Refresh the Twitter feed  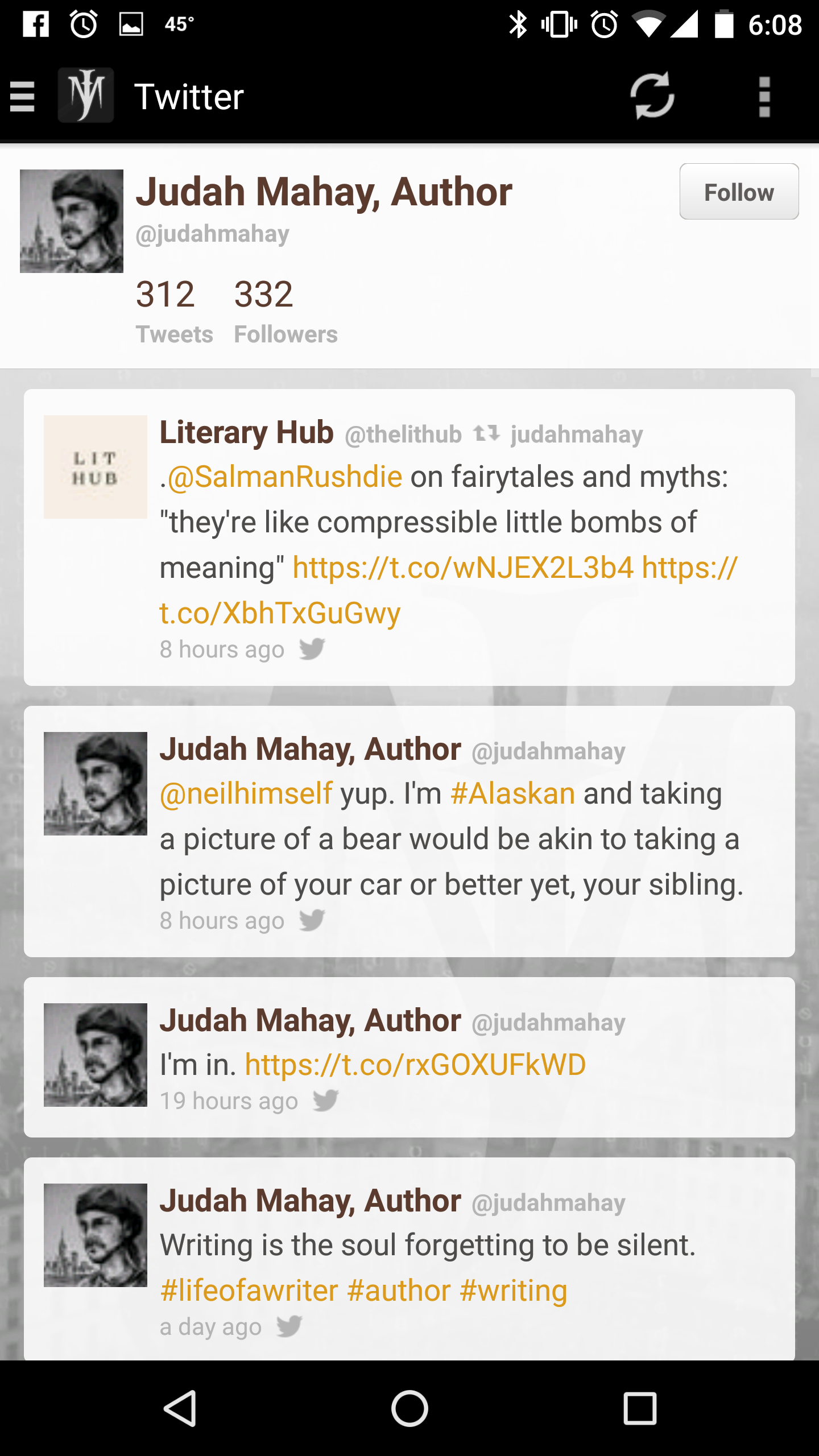652,96
